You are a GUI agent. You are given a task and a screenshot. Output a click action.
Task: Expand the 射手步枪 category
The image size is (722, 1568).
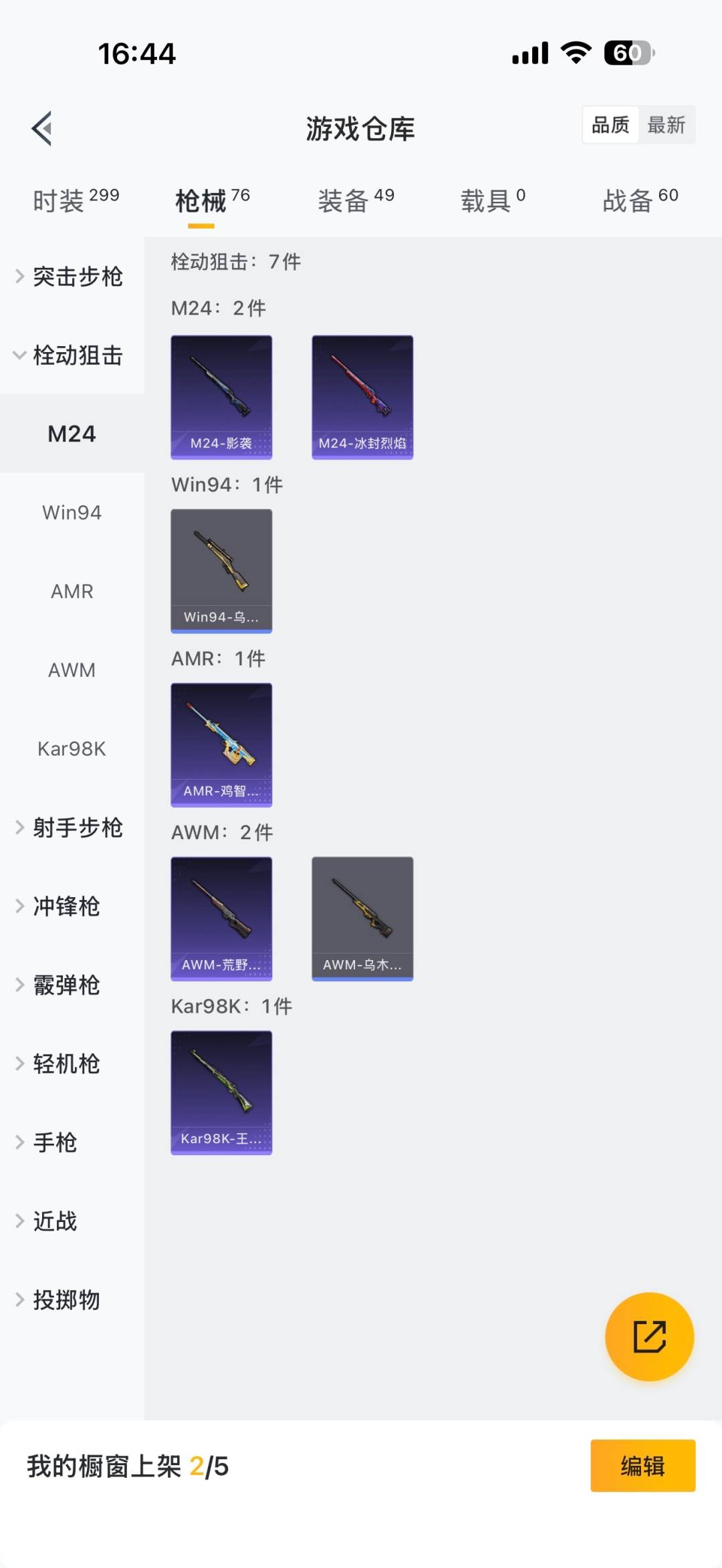(x=78, y=828)
